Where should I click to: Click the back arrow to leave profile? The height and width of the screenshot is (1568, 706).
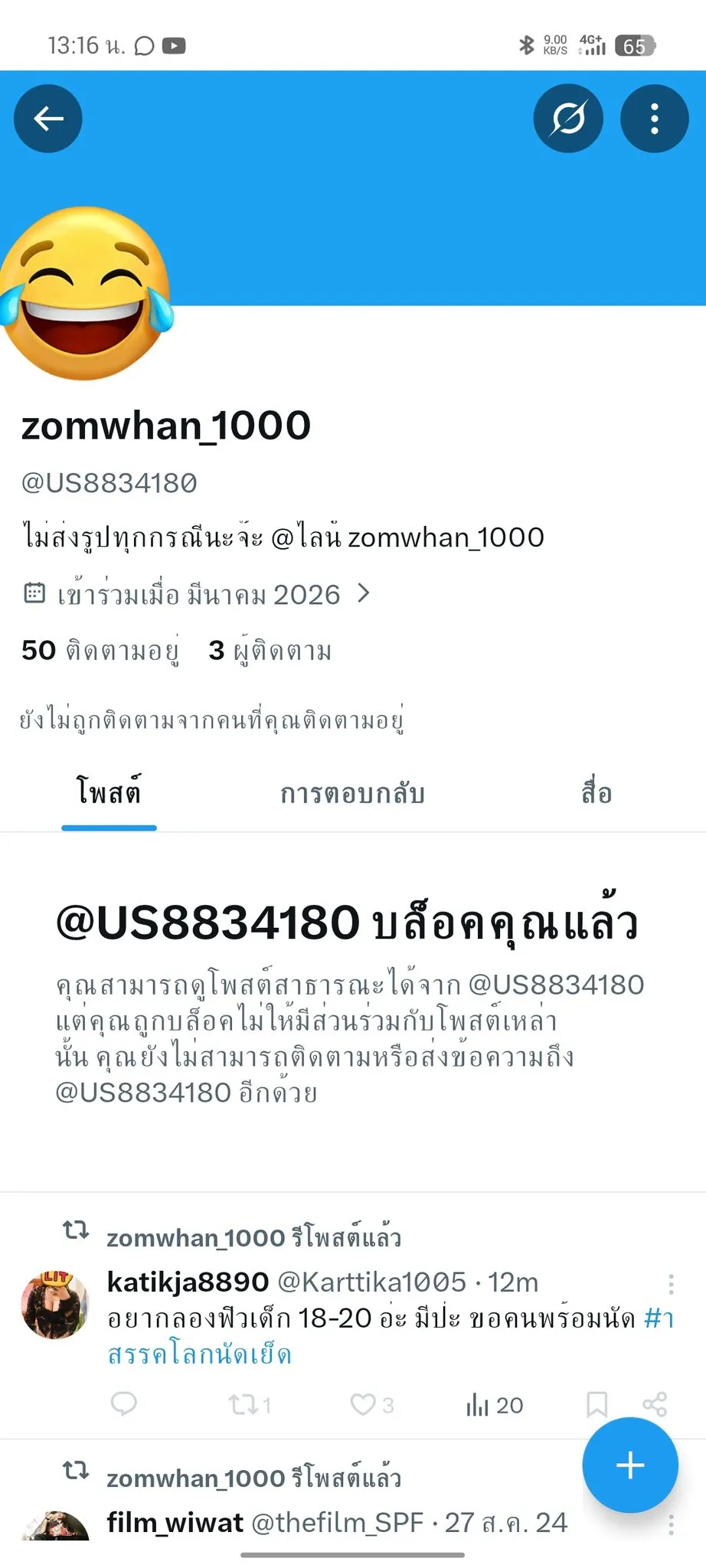[x=47, y=118]
